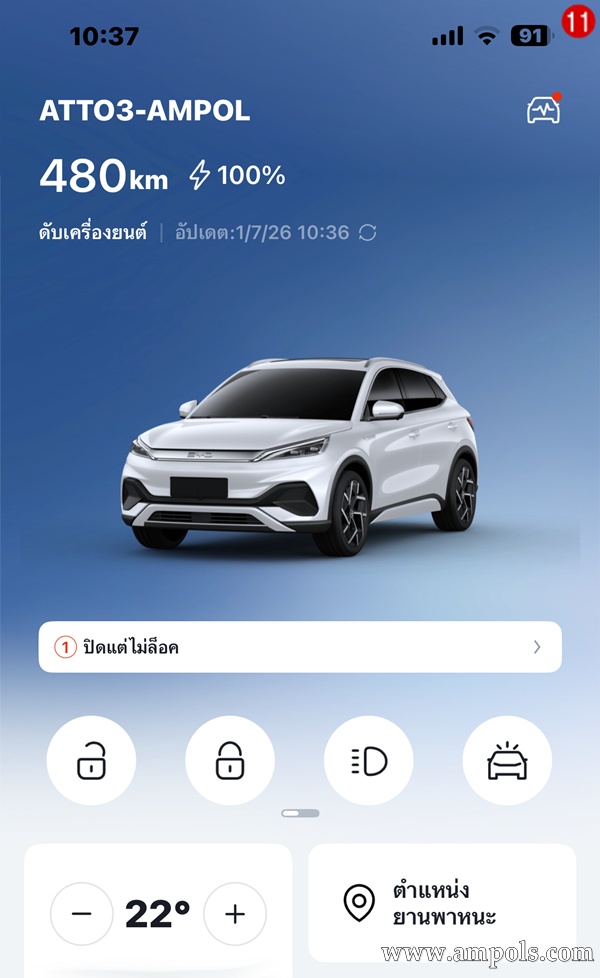The image size is (600, 978).
Task: Open the ตำแหน่งยานพาหนะ vehicle location card
Action: [x=442, y=903]
